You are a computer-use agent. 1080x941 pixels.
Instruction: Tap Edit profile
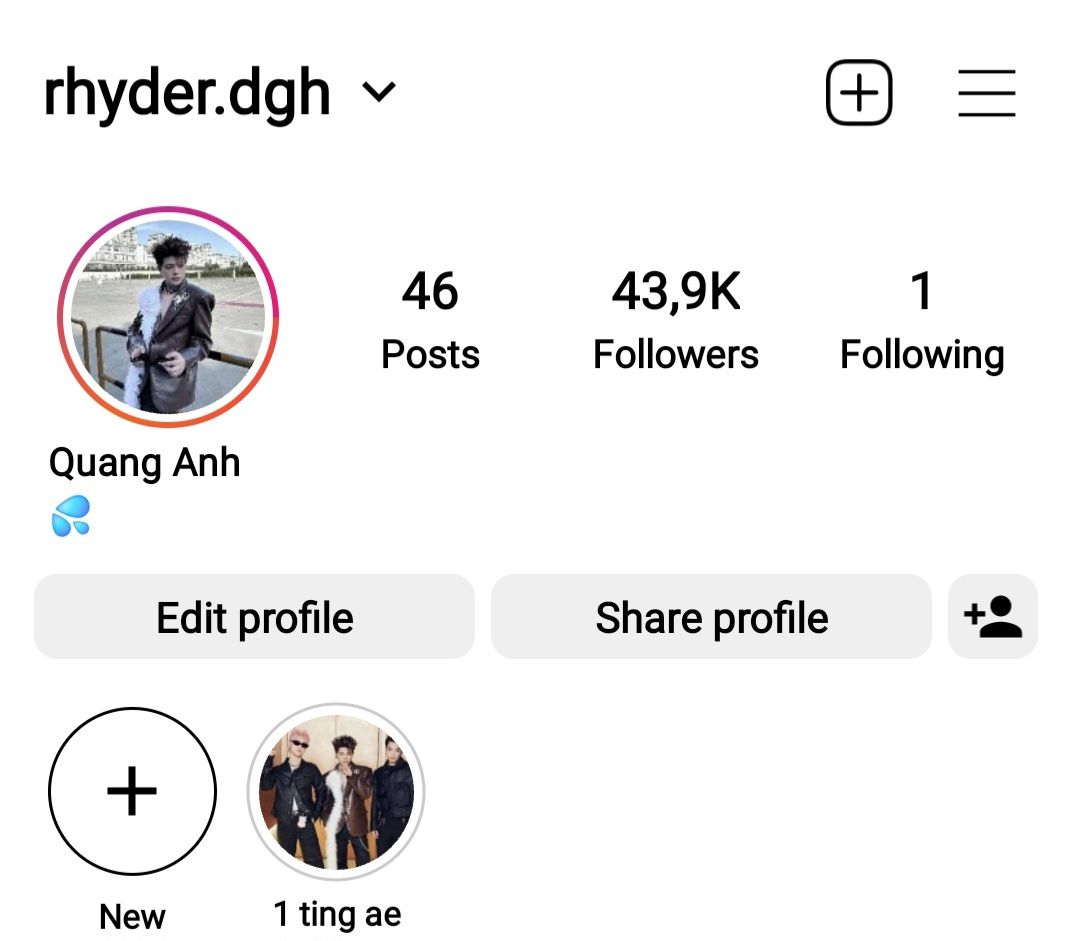pos(254,617)
